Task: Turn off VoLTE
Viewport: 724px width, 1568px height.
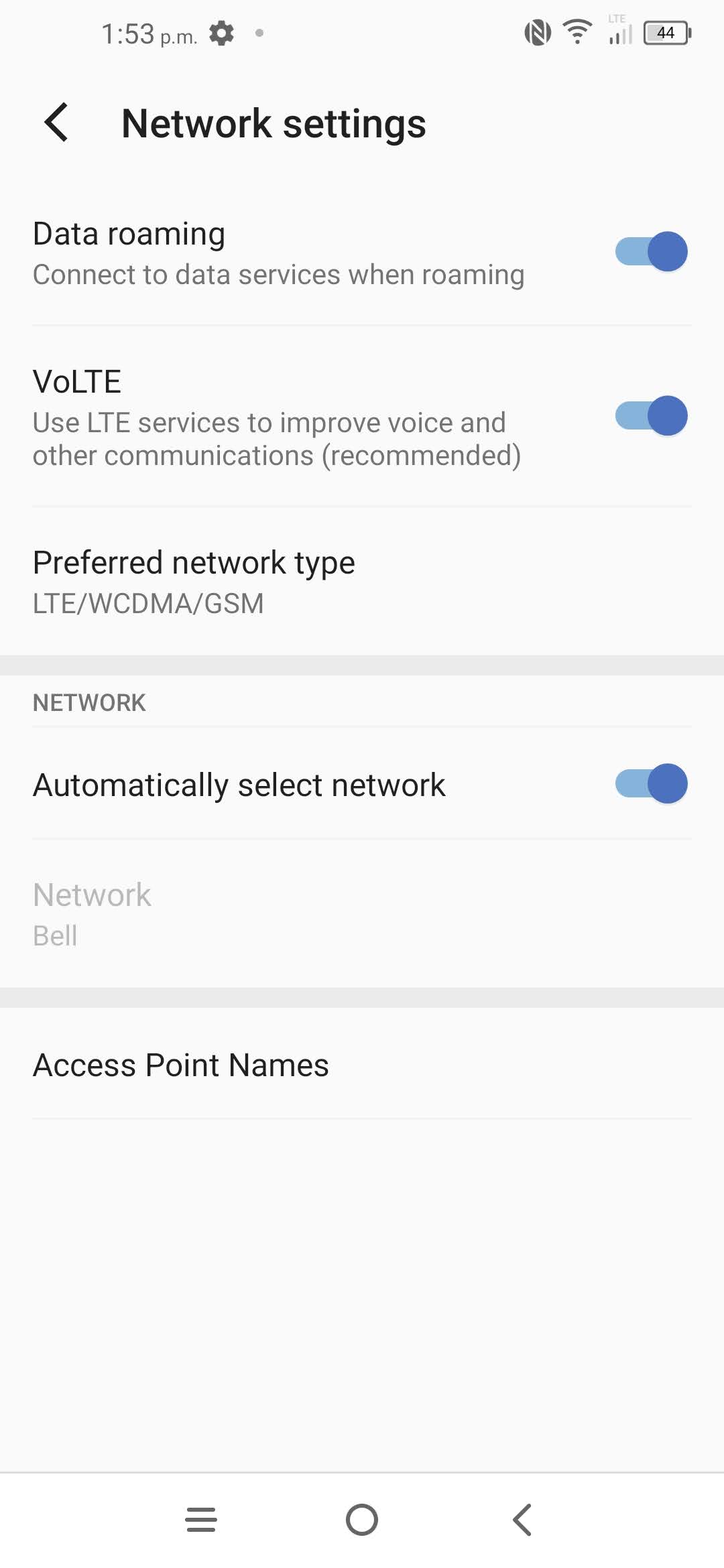Action: (x=651, y=415)
